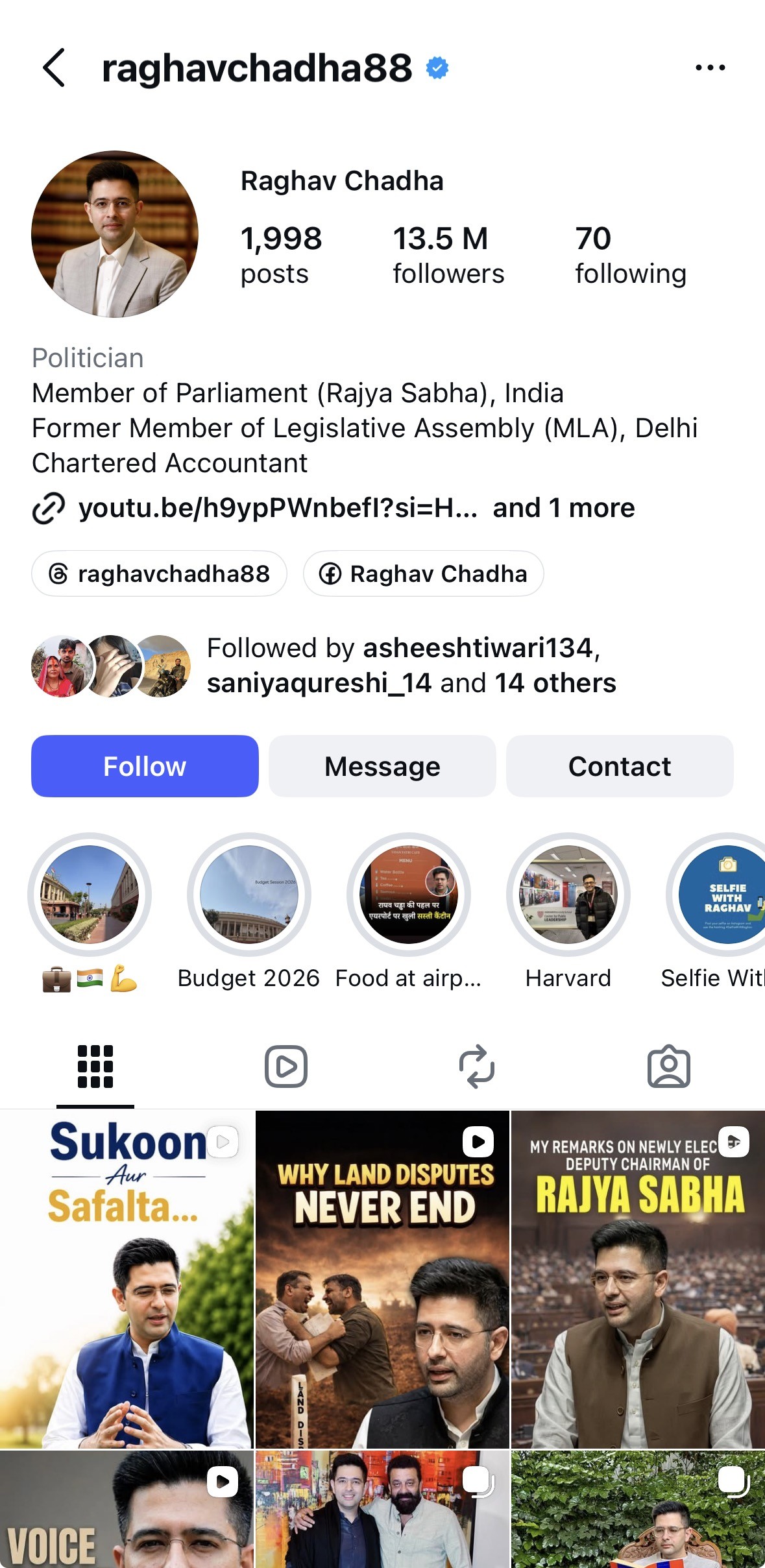This screenshot has height=1568, width=765.
Task: Open the Why Land Disputes Never End reel
Action: (x=382, y=1278)
